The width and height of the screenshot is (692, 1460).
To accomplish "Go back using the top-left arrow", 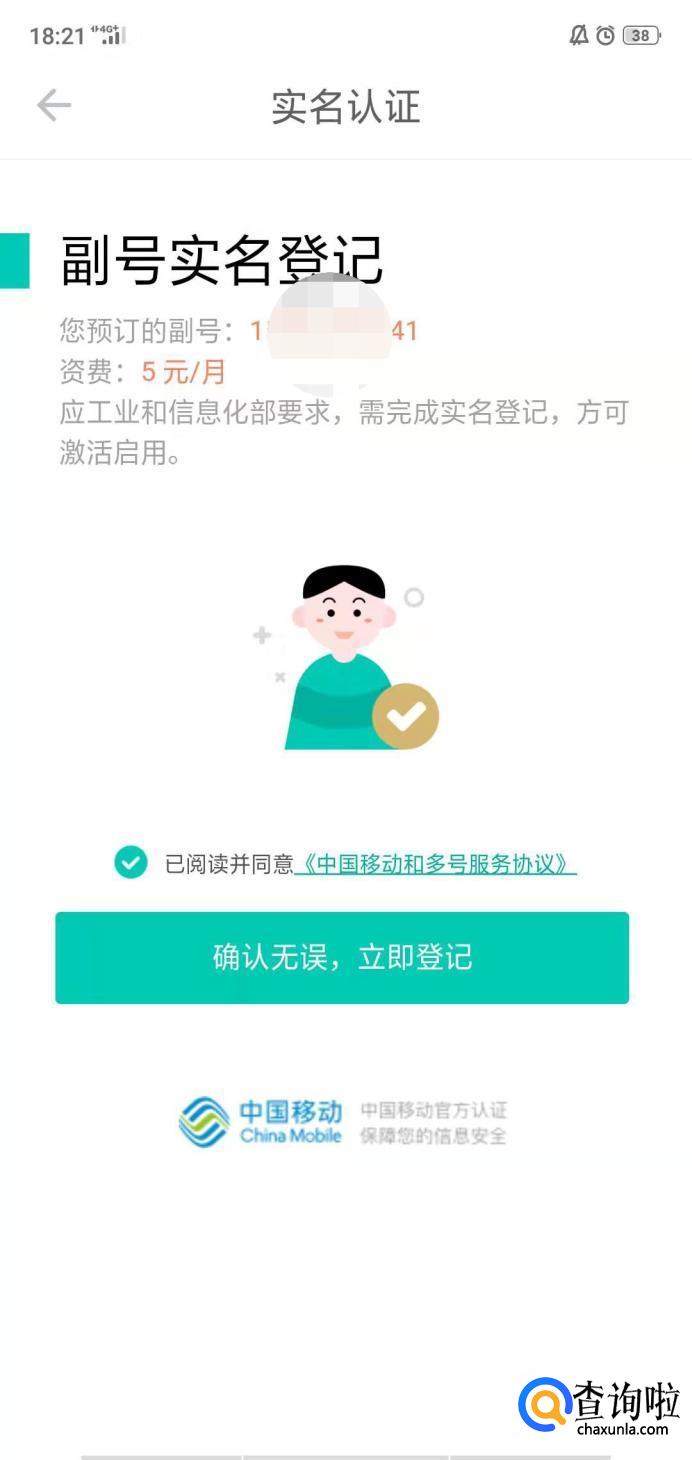I will tap(54, 105).
